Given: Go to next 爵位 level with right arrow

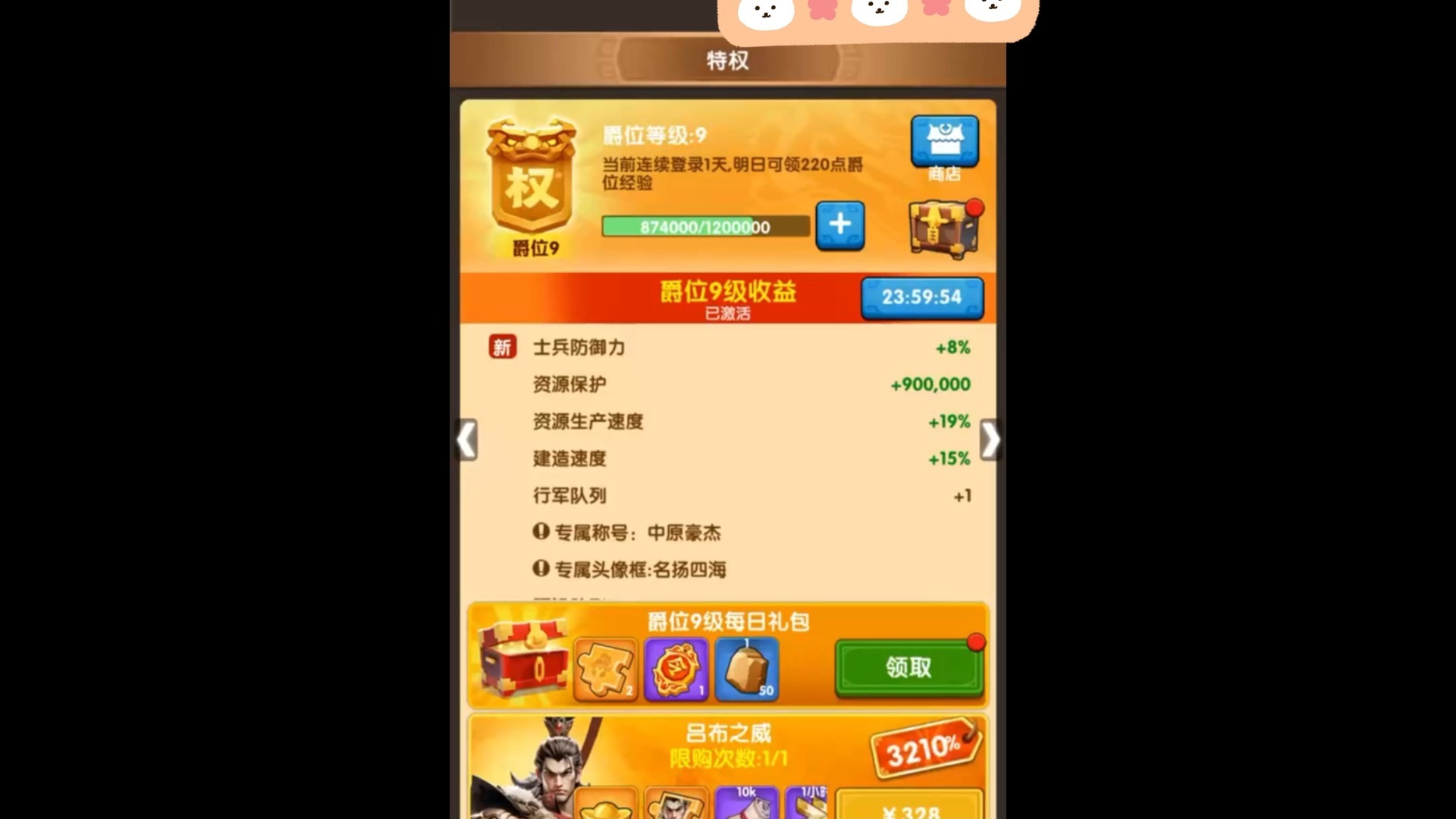Looking at the screenshot, I should (x=990, y=440).
